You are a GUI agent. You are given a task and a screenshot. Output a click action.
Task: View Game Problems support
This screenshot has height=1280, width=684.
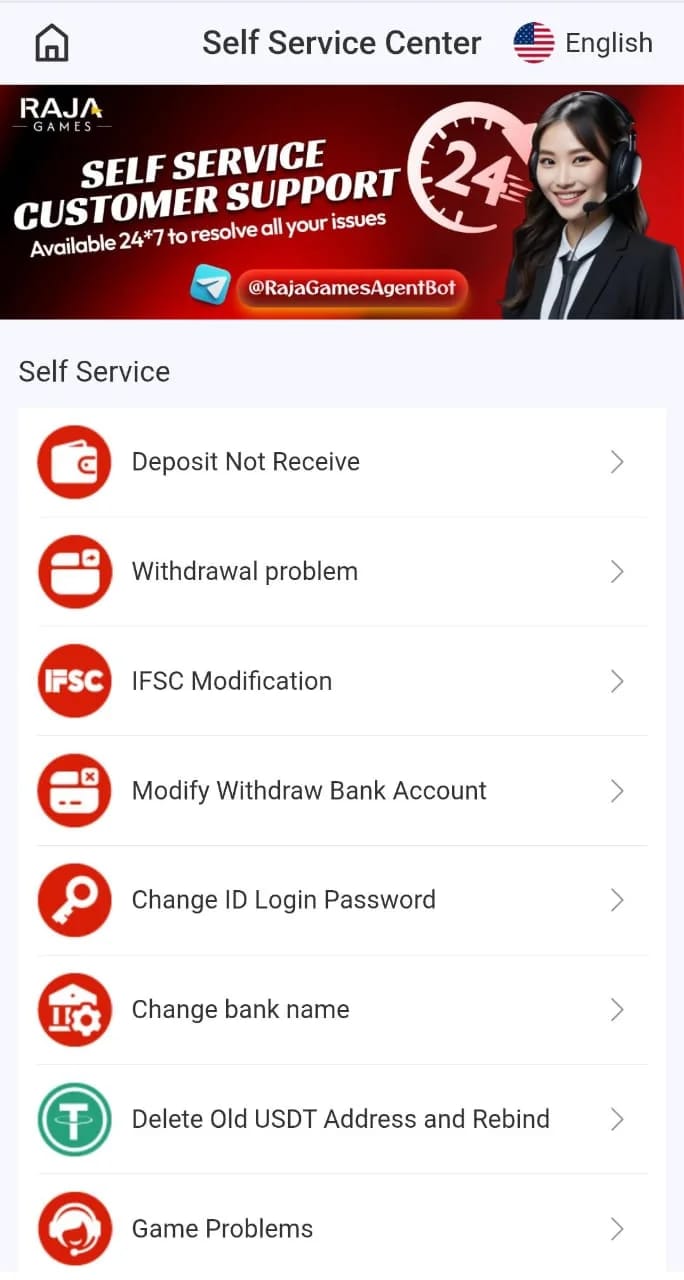pyautogui.click(x=342, y=1229)
